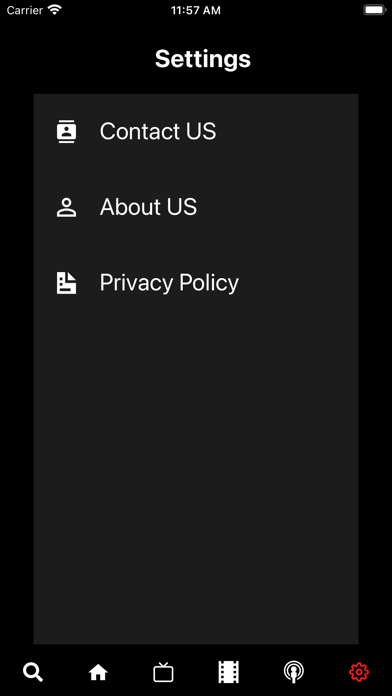The height and width of the screenshot is (696, 392).
Task: Go to the home tab
Action: click(x=98, y=672)
